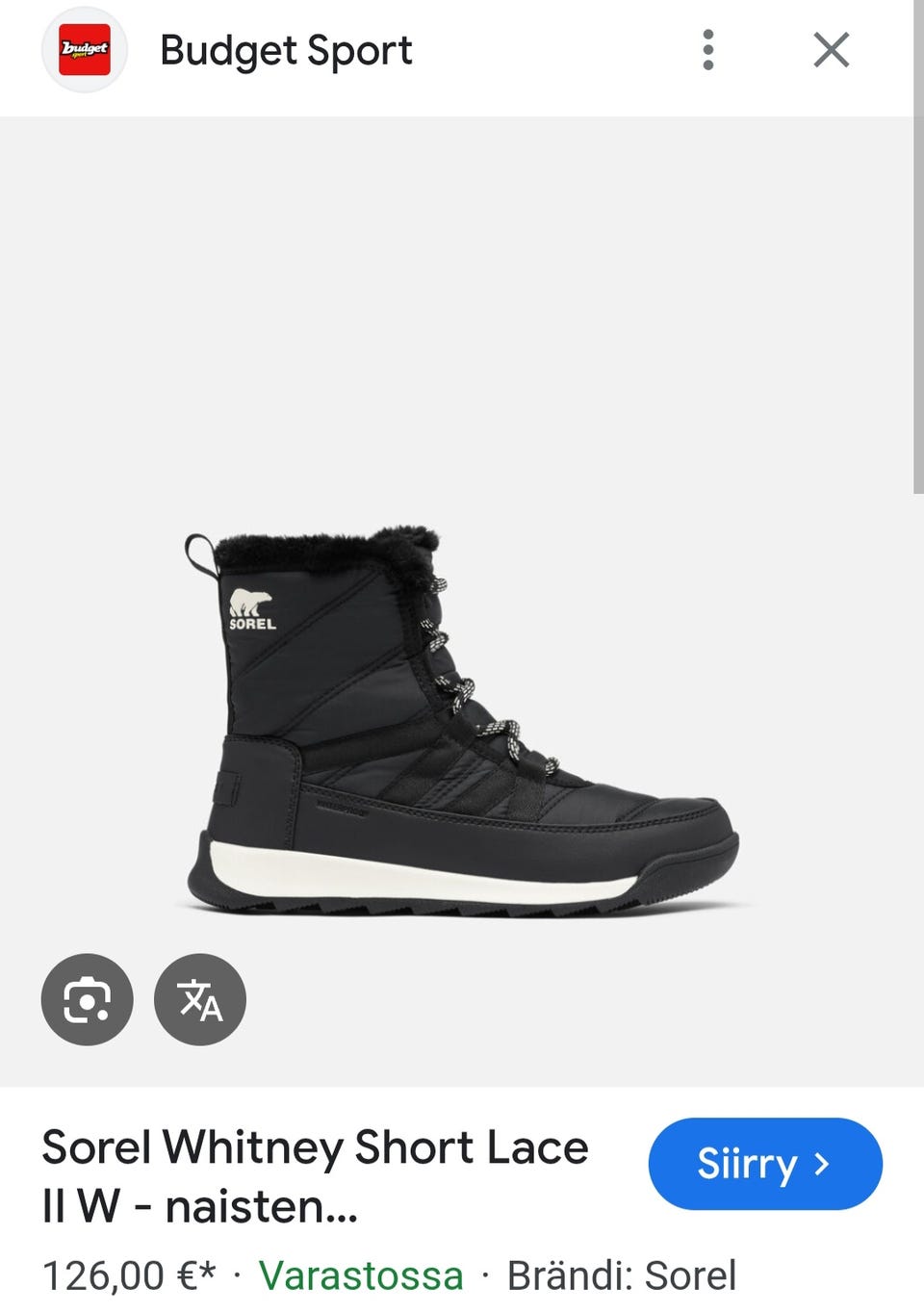This screenshot has width=924, height=1313.
Task: Tap the translate icon on image
Action: click(200, 999)
